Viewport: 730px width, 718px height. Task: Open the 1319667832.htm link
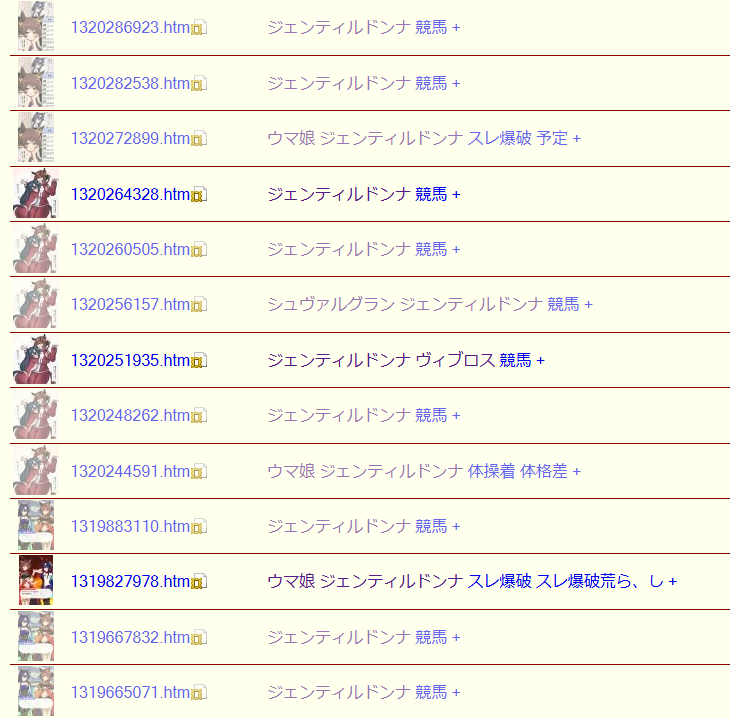click(130, 637)
